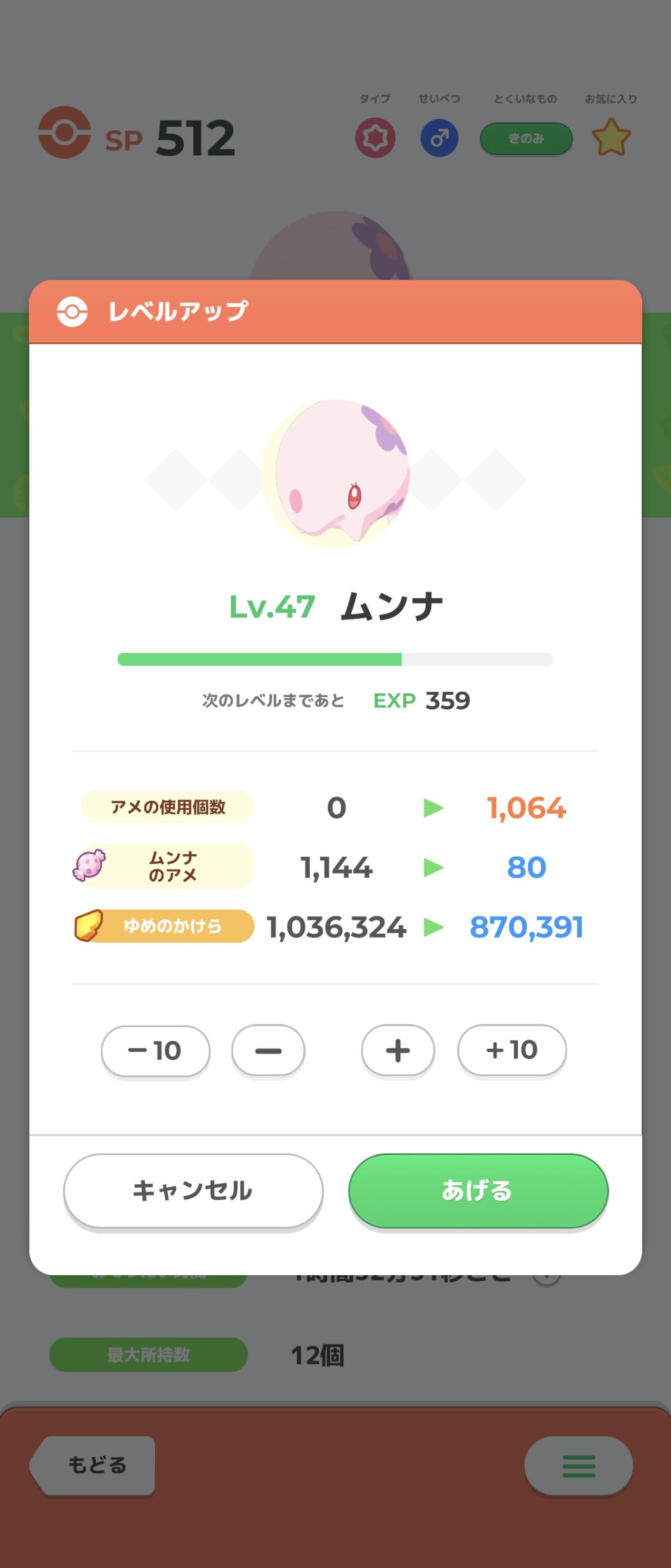Viewport: 671px width, 1568px height.
Task: Select the male gender symbol
Action: 440,138
